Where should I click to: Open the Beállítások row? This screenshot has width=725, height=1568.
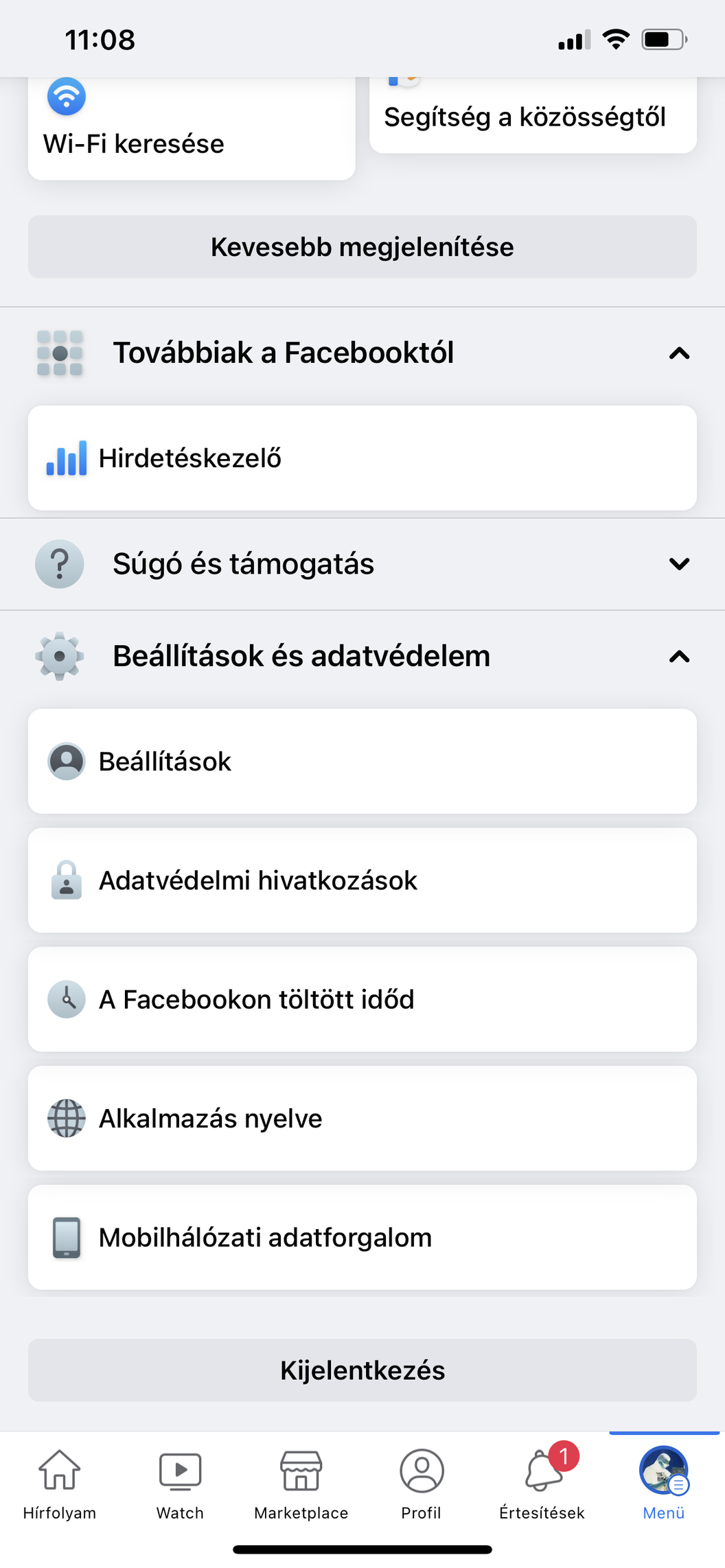point(362,762)
